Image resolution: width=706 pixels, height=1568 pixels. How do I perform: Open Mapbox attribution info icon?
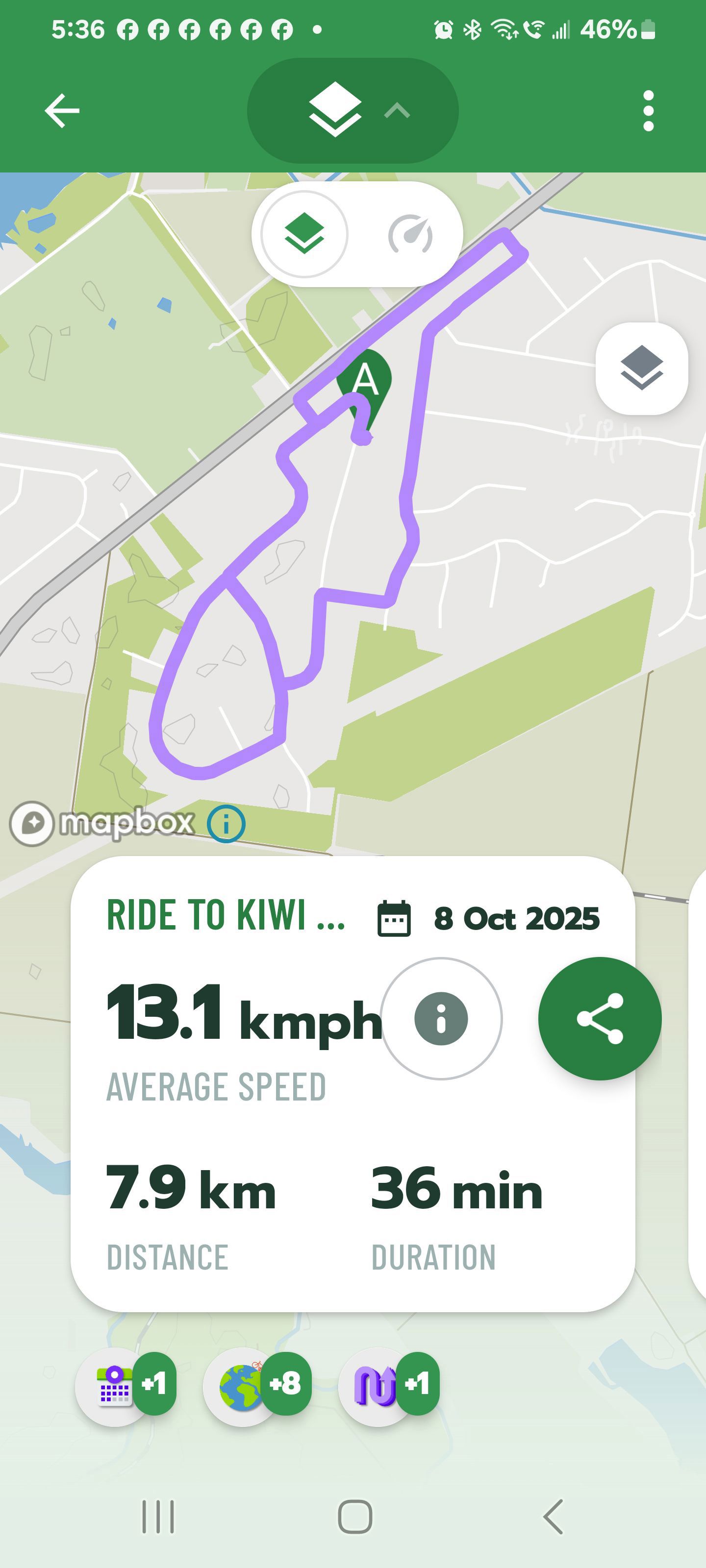(226, 824)
